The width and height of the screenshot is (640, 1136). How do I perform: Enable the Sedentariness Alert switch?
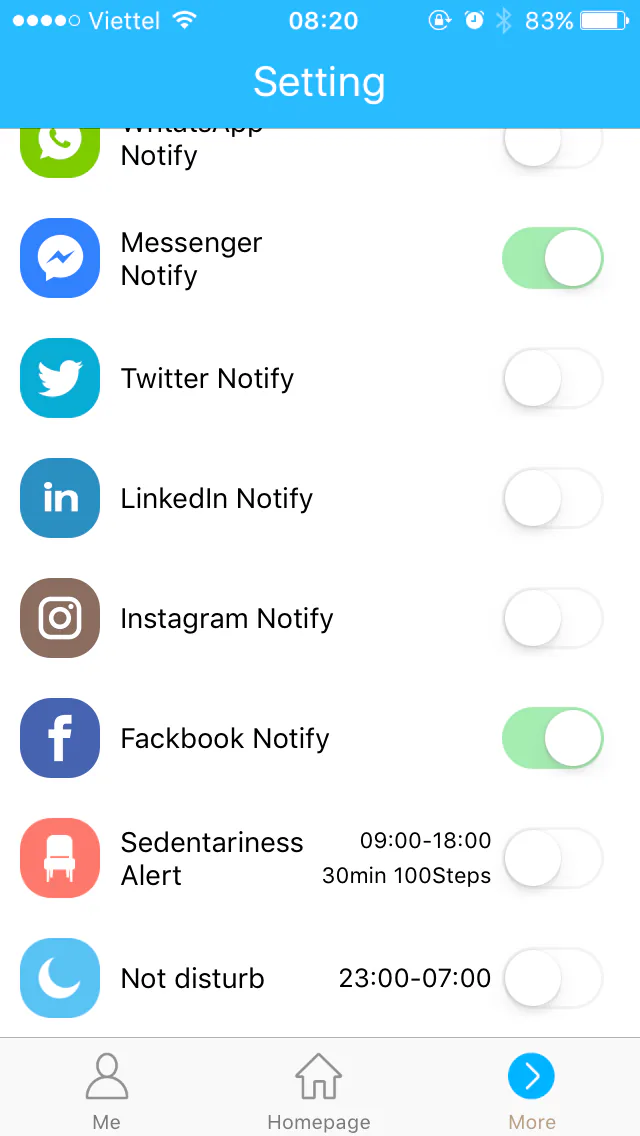click(x=552, y=859)
